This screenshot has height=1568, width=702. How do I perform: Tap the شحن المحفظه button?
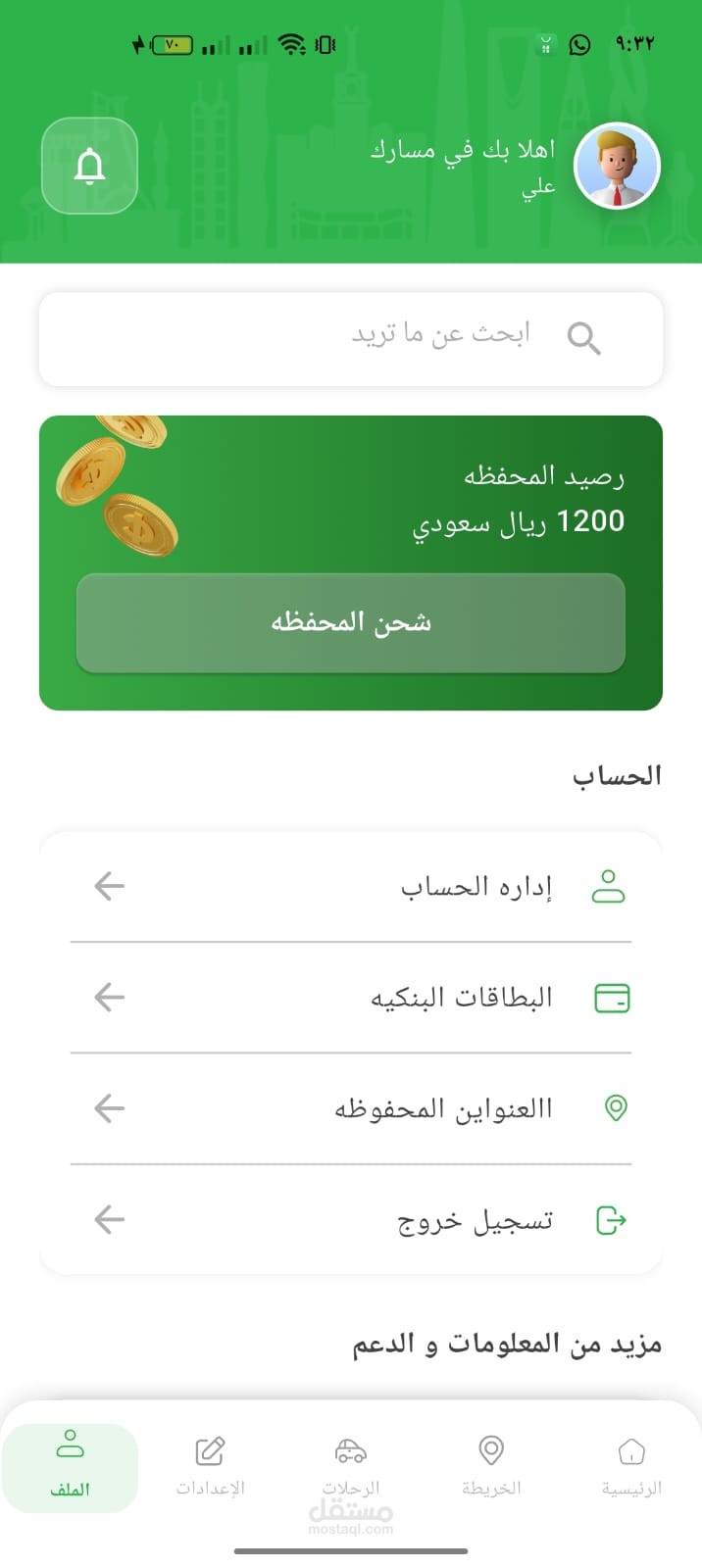pos(351,623)
